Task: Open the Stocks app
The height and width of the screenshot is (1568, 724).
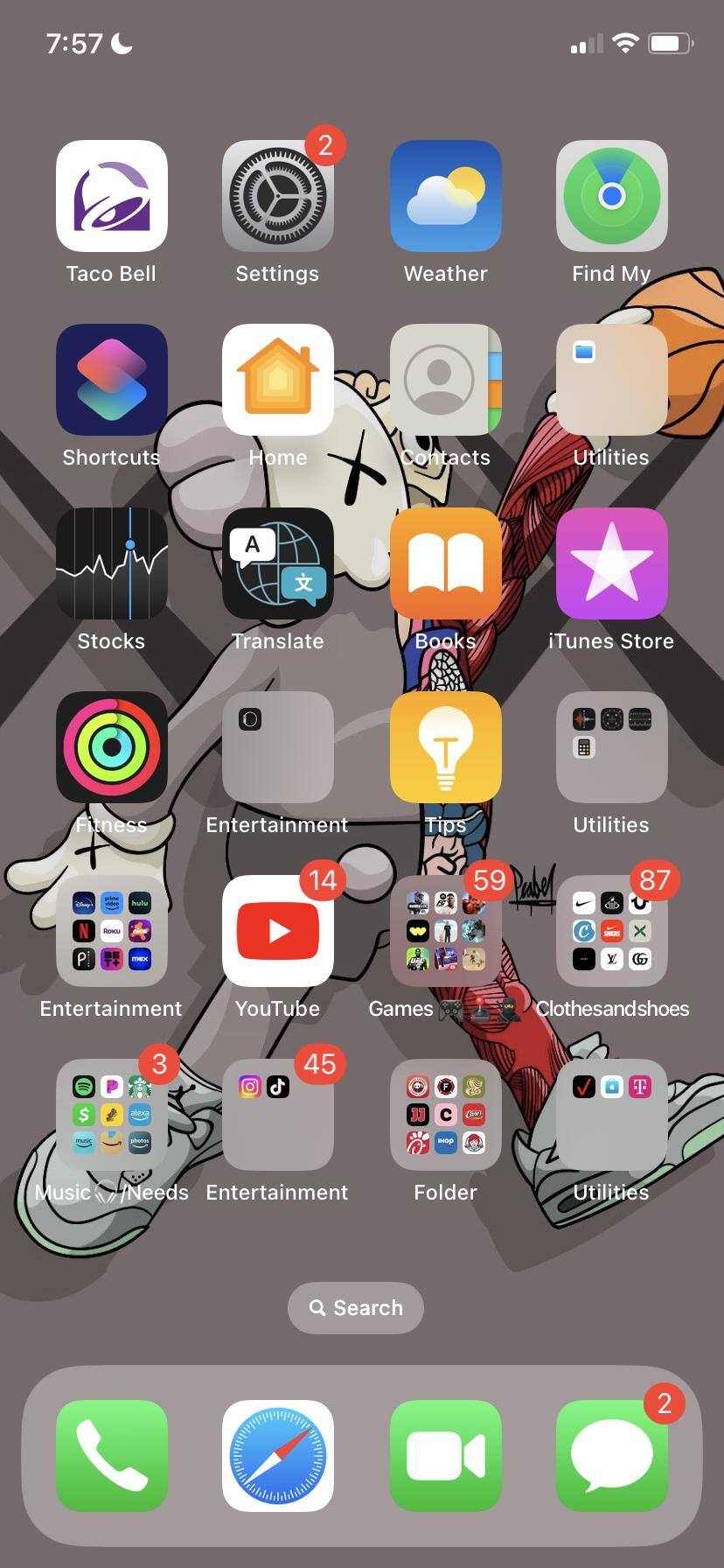Action: tap(112, 563)
